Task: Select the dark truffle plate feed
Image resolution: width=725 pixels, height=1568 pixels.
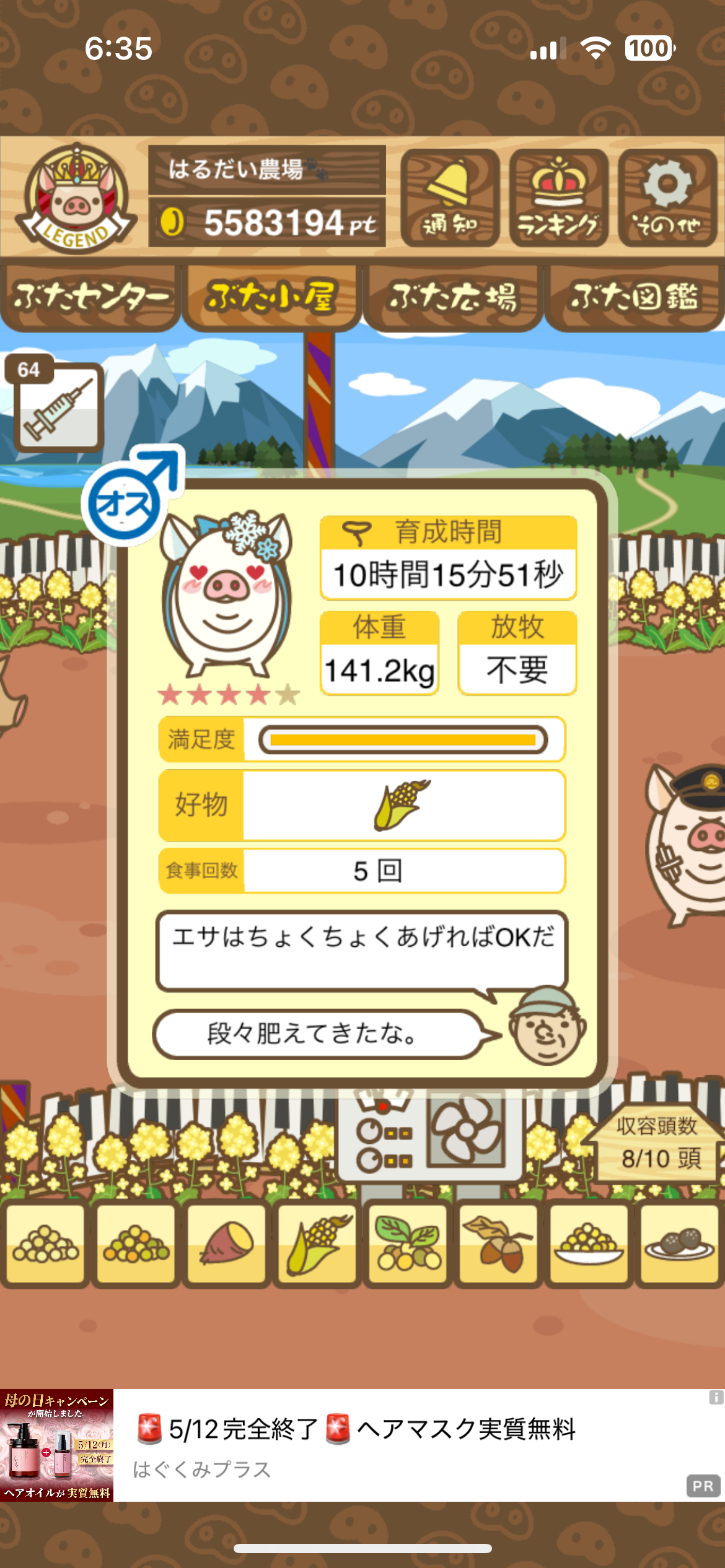Action: (679, 1244)
